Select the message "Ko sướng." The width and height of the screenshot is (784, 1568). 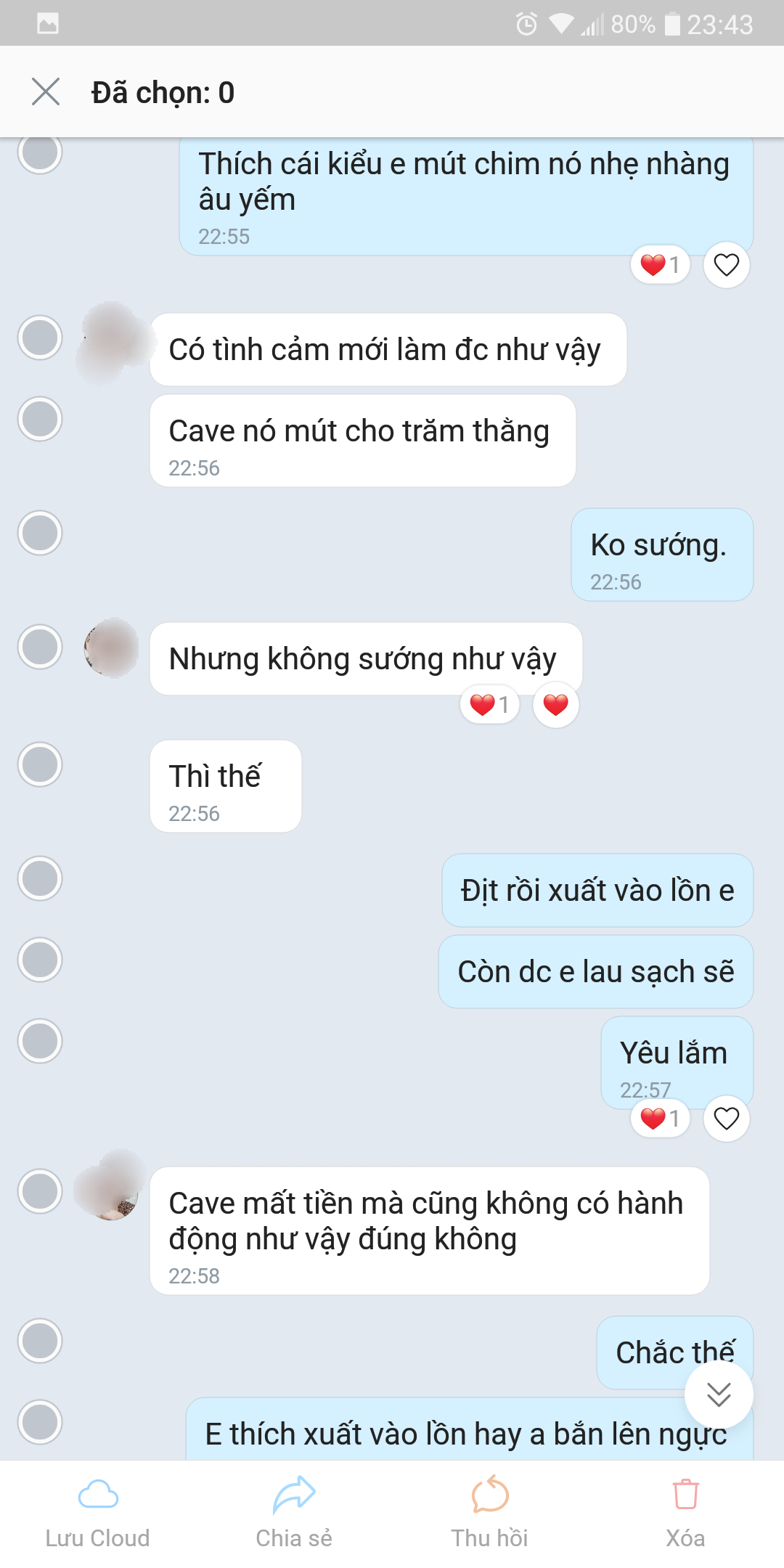(x=40, y=533)
